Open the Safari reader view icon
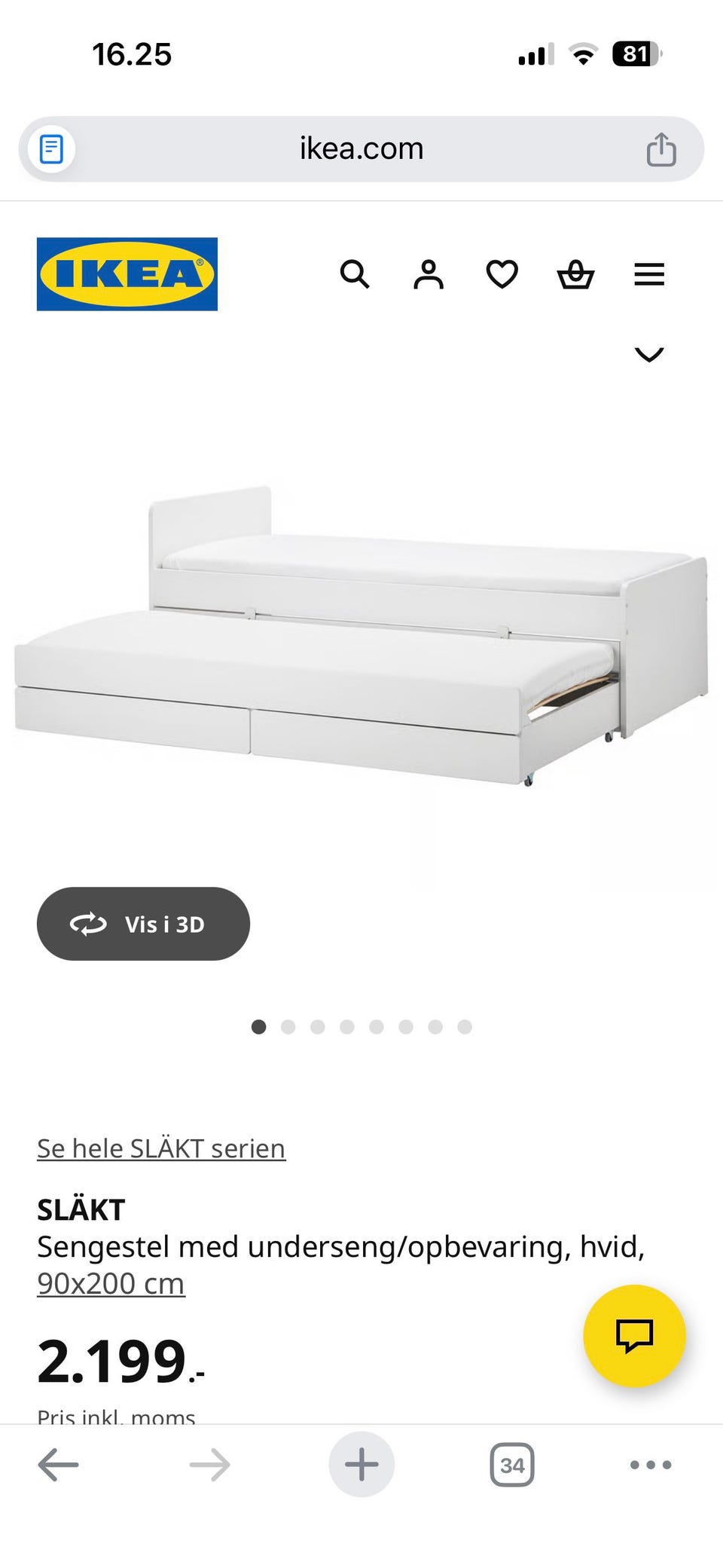This screenshot has height=1568, width=723. click(50, 148)
